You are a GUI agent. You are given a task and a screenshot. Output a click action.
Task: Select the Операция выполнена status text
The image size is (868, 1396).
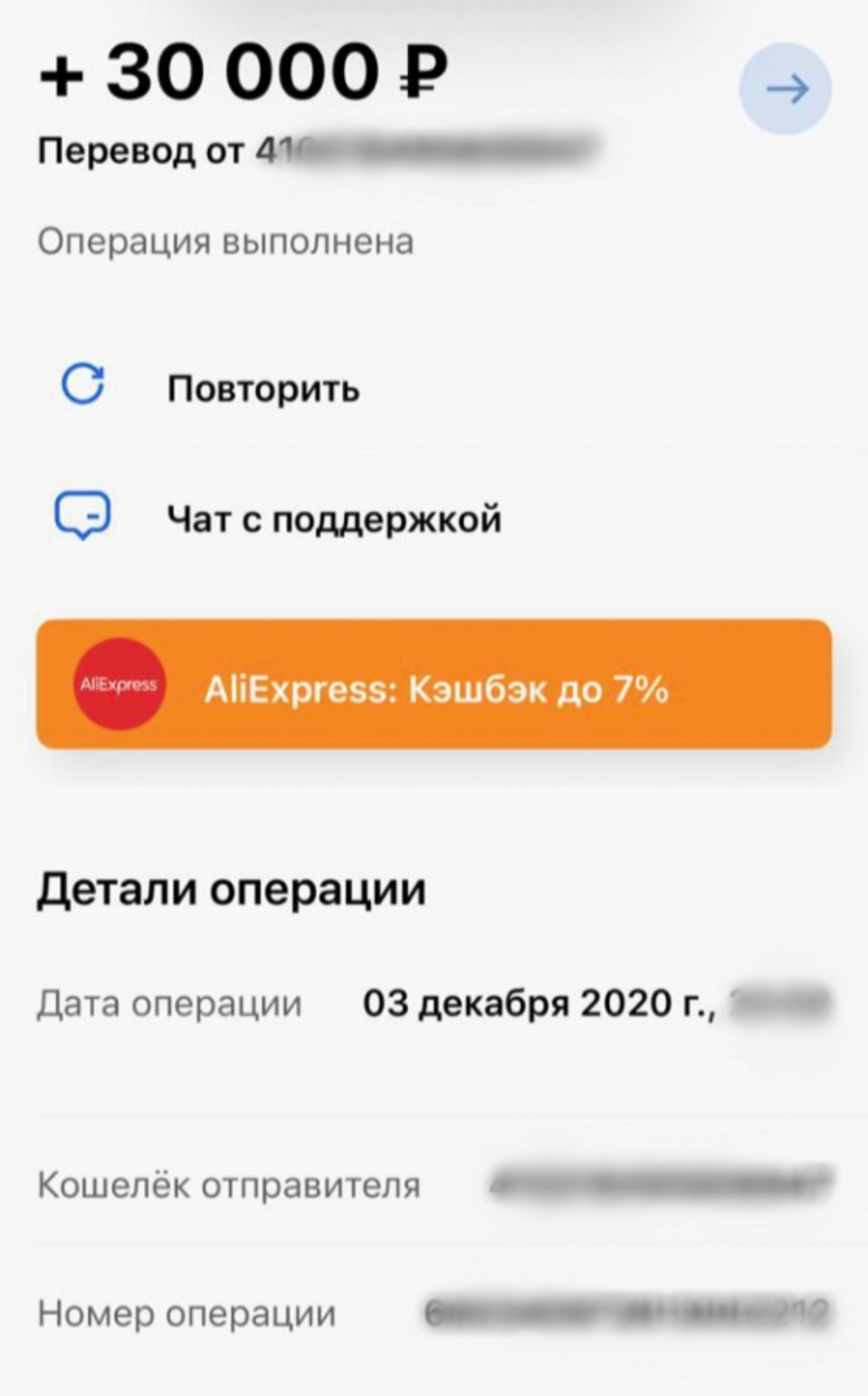pyautogui.click(x=224, y=239)
